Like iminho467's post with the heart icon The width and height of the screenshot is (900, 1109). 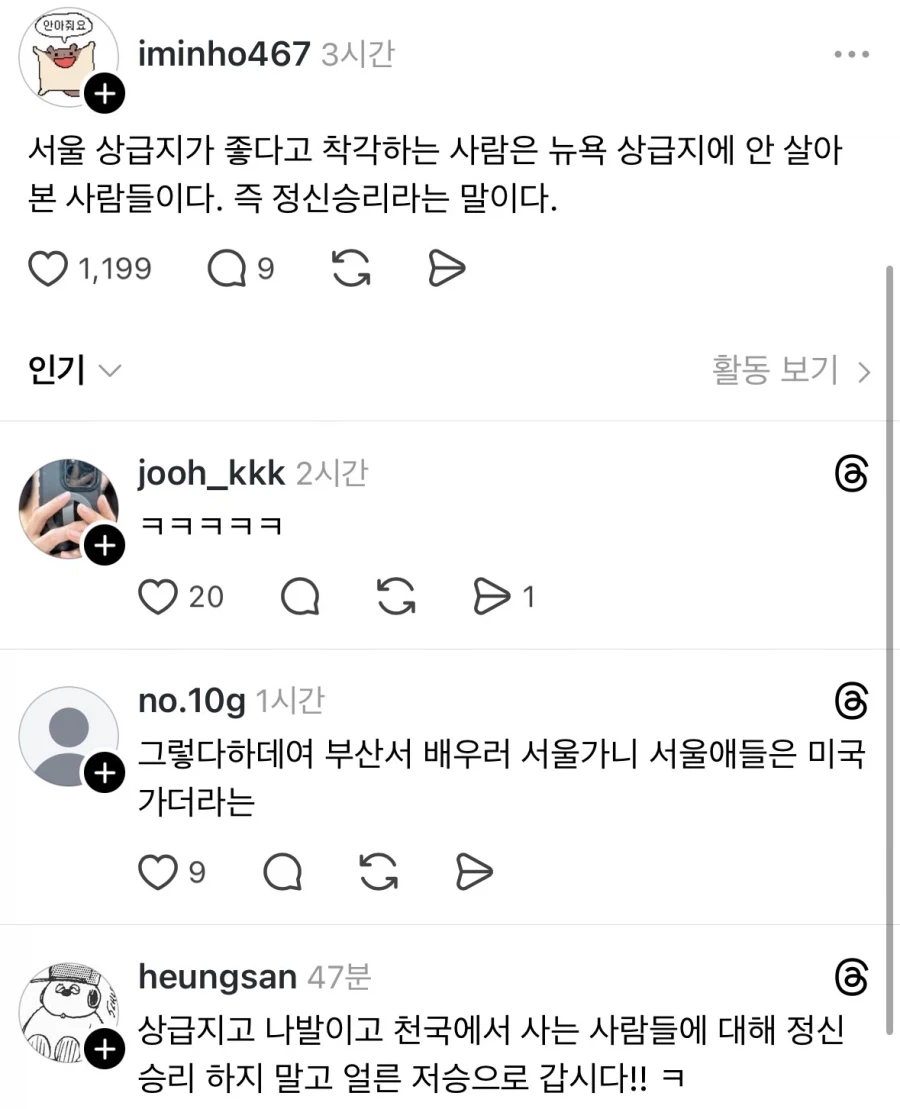pos(47,268)
